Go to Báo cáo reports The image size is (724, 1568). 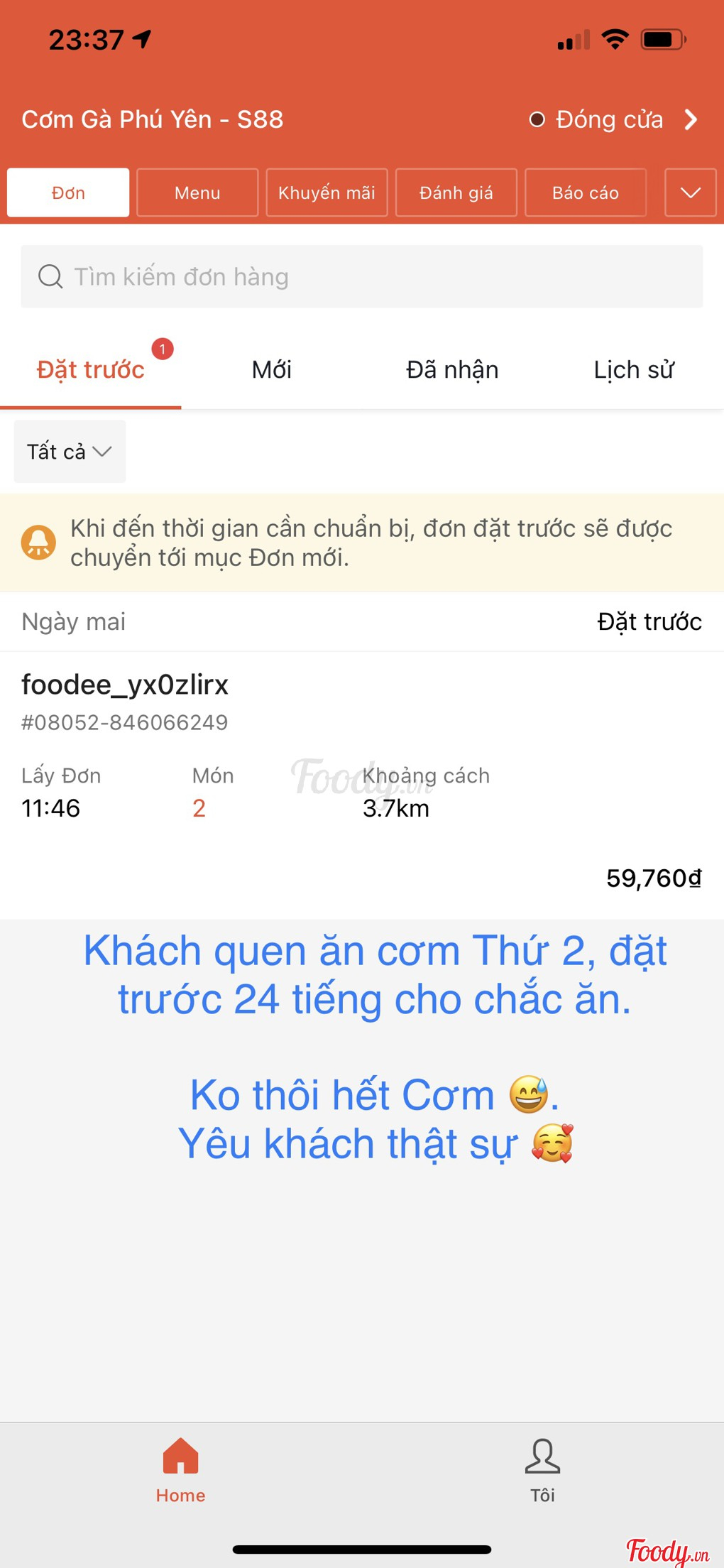tap(586, 192)
